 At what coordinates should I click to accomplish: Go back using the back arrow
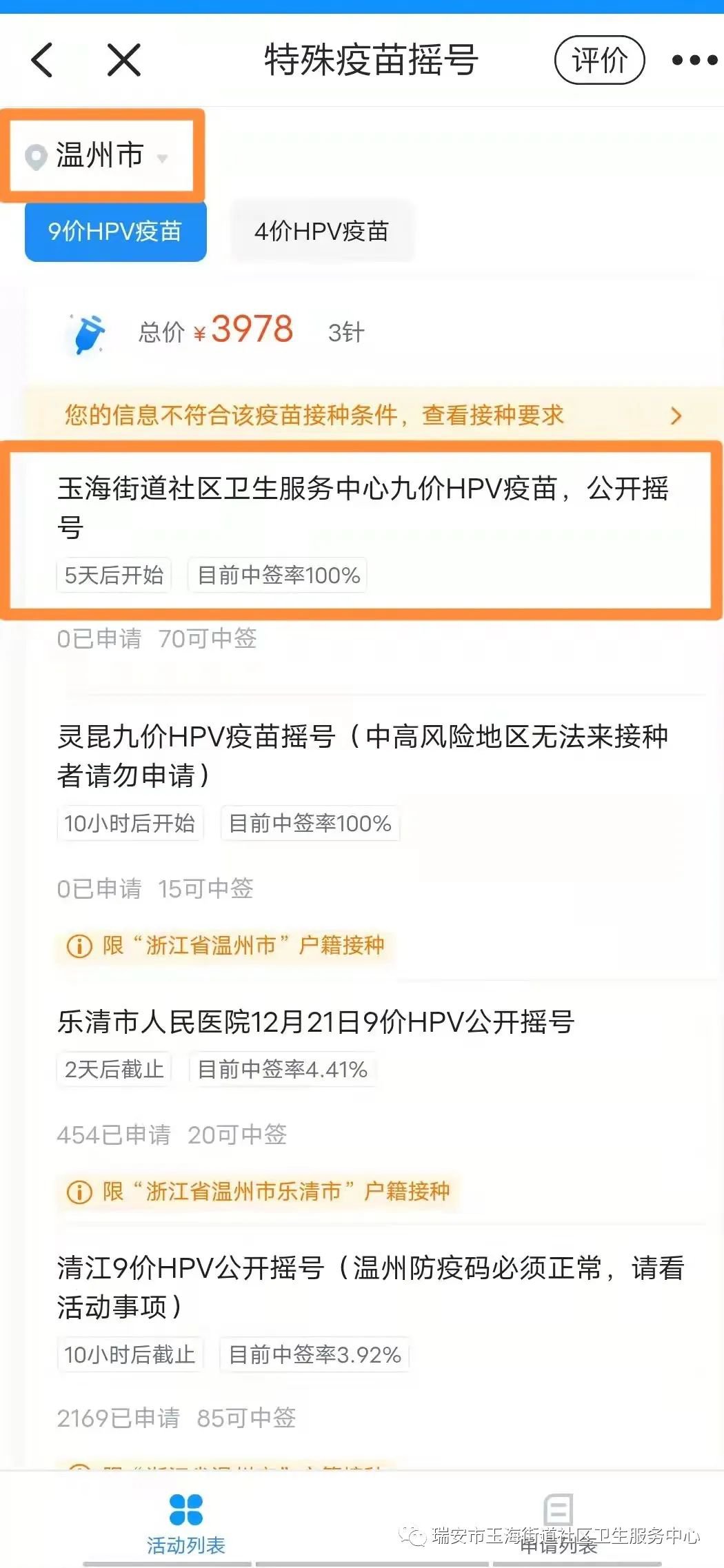43,60
